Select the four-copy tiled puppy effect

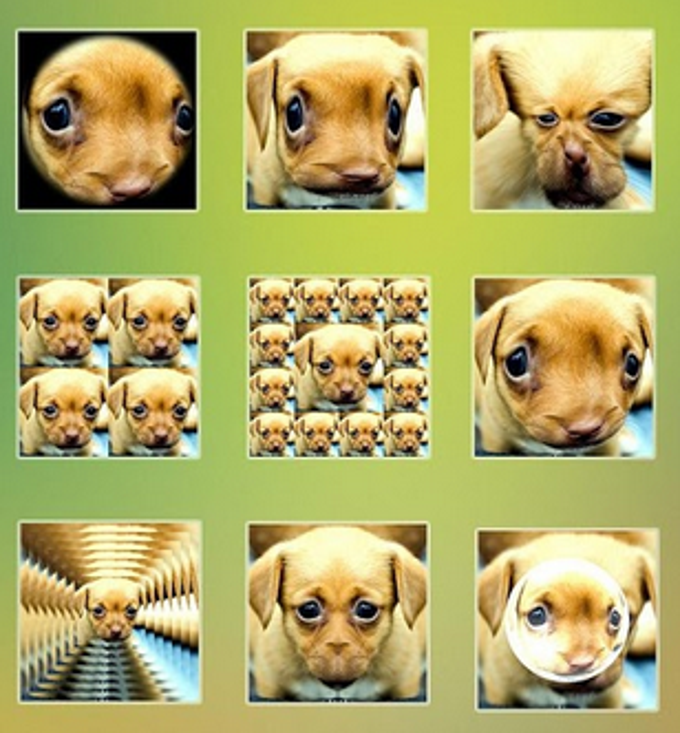[108, 366]
